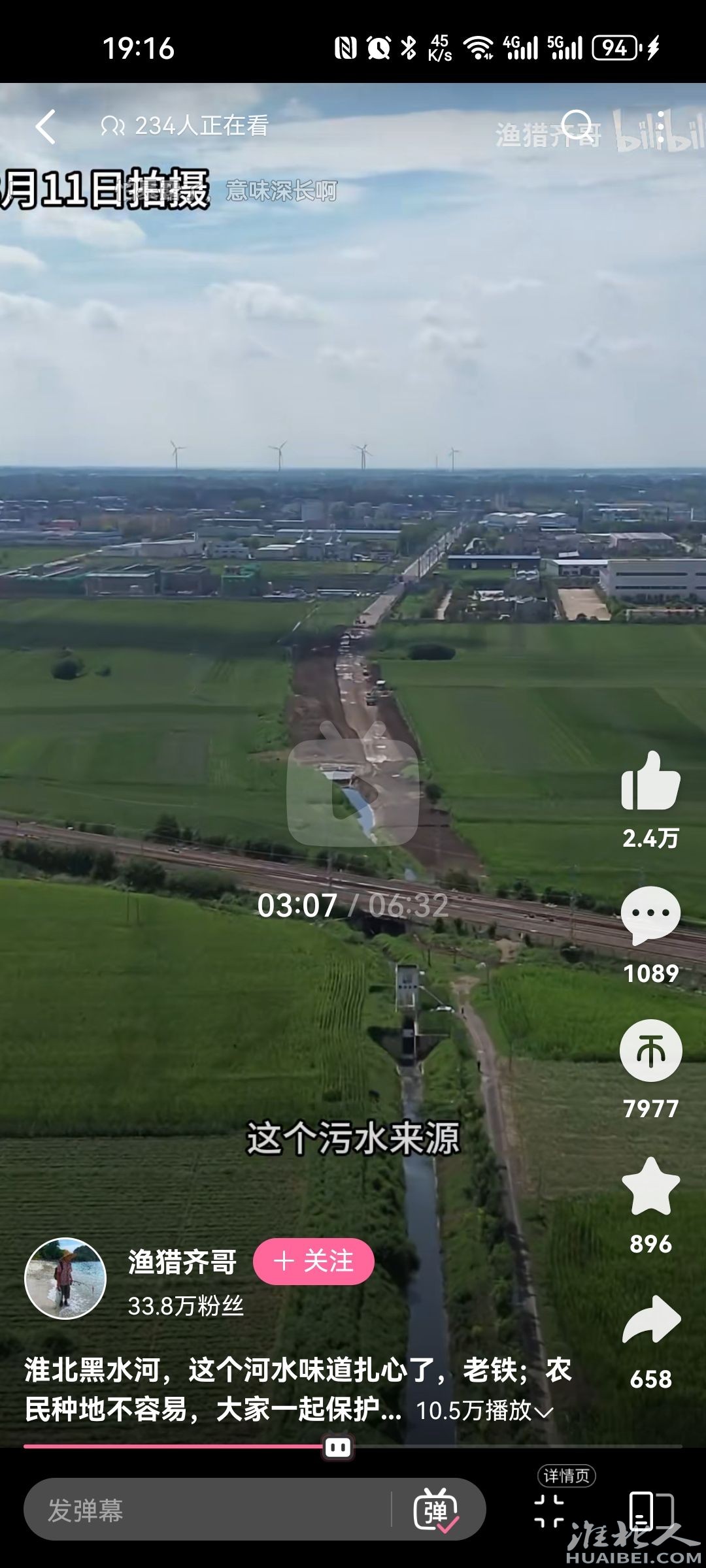This screenshot has height=1568, width=706.
Task: Expand the video description arrow
Action: pyautogui.click(x=544, y=1413)
